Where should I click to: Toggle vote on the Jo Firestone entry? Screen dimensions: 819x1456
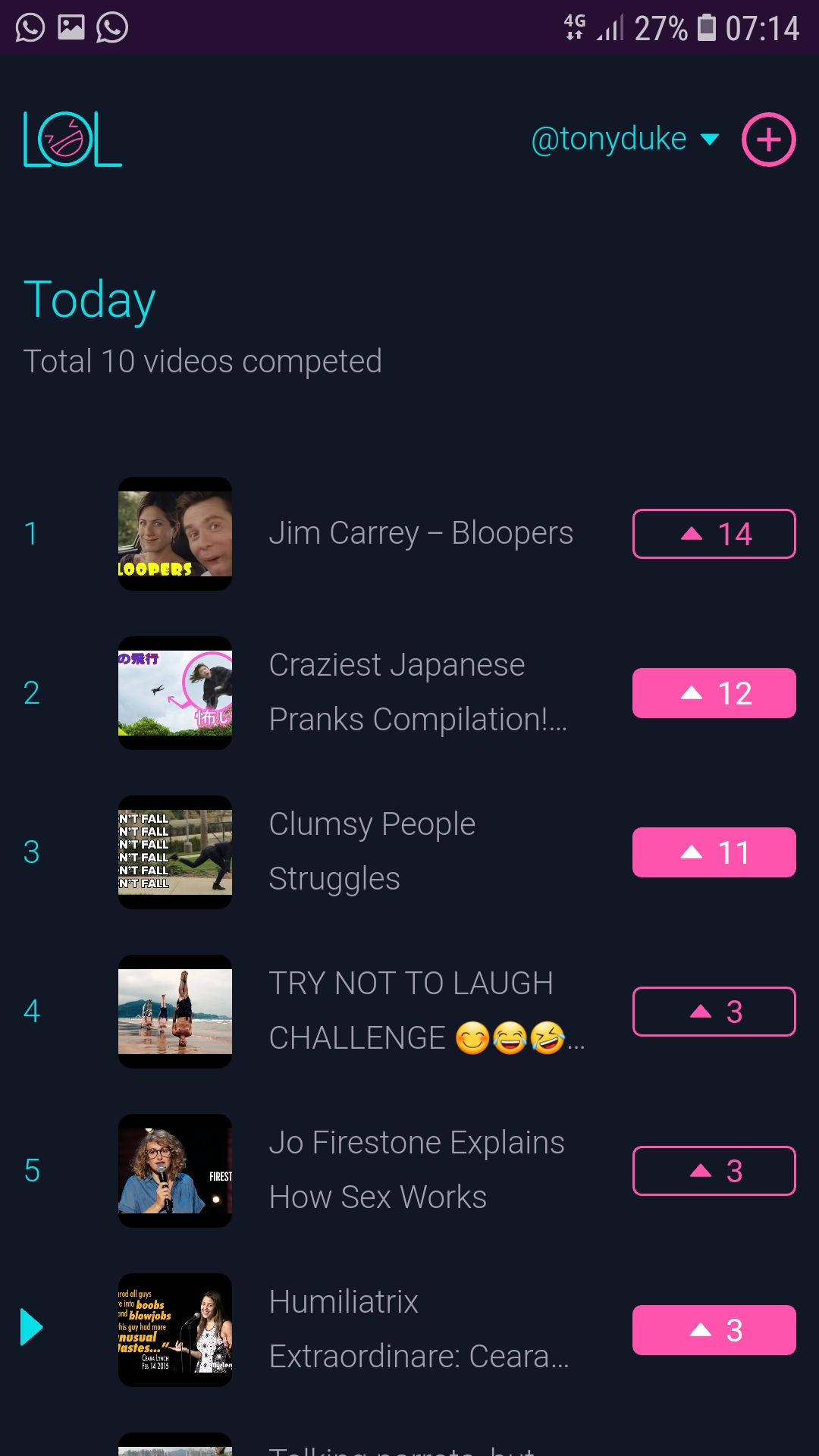[x=714, y=1171]
